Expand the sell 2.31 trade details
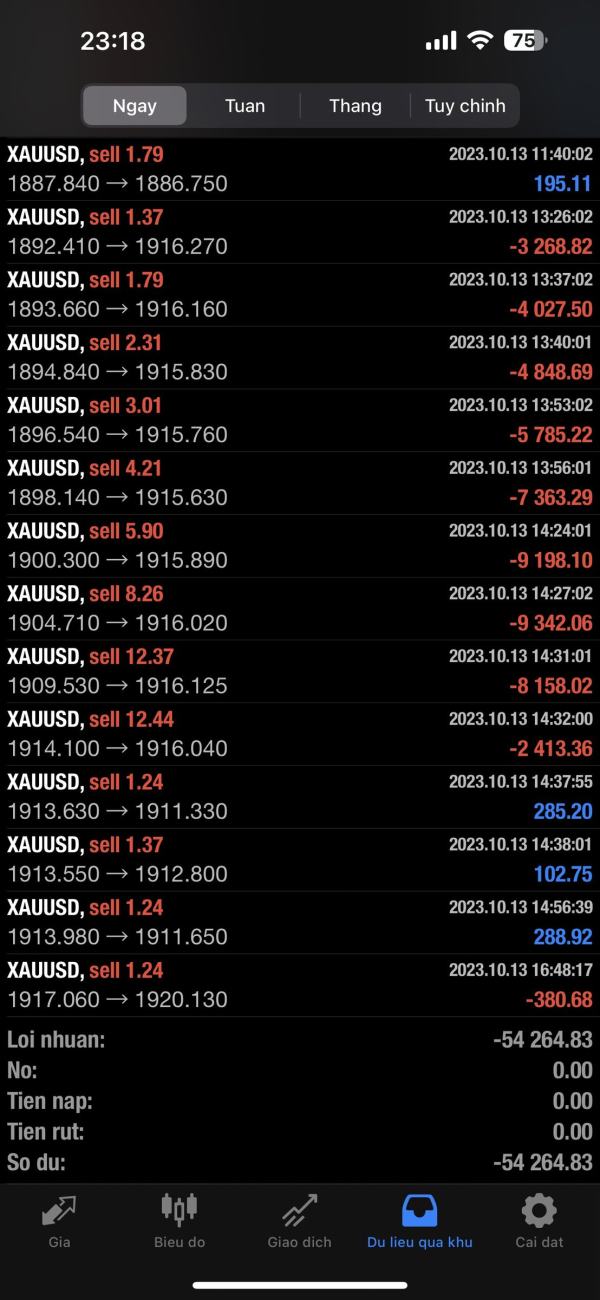 300,357
